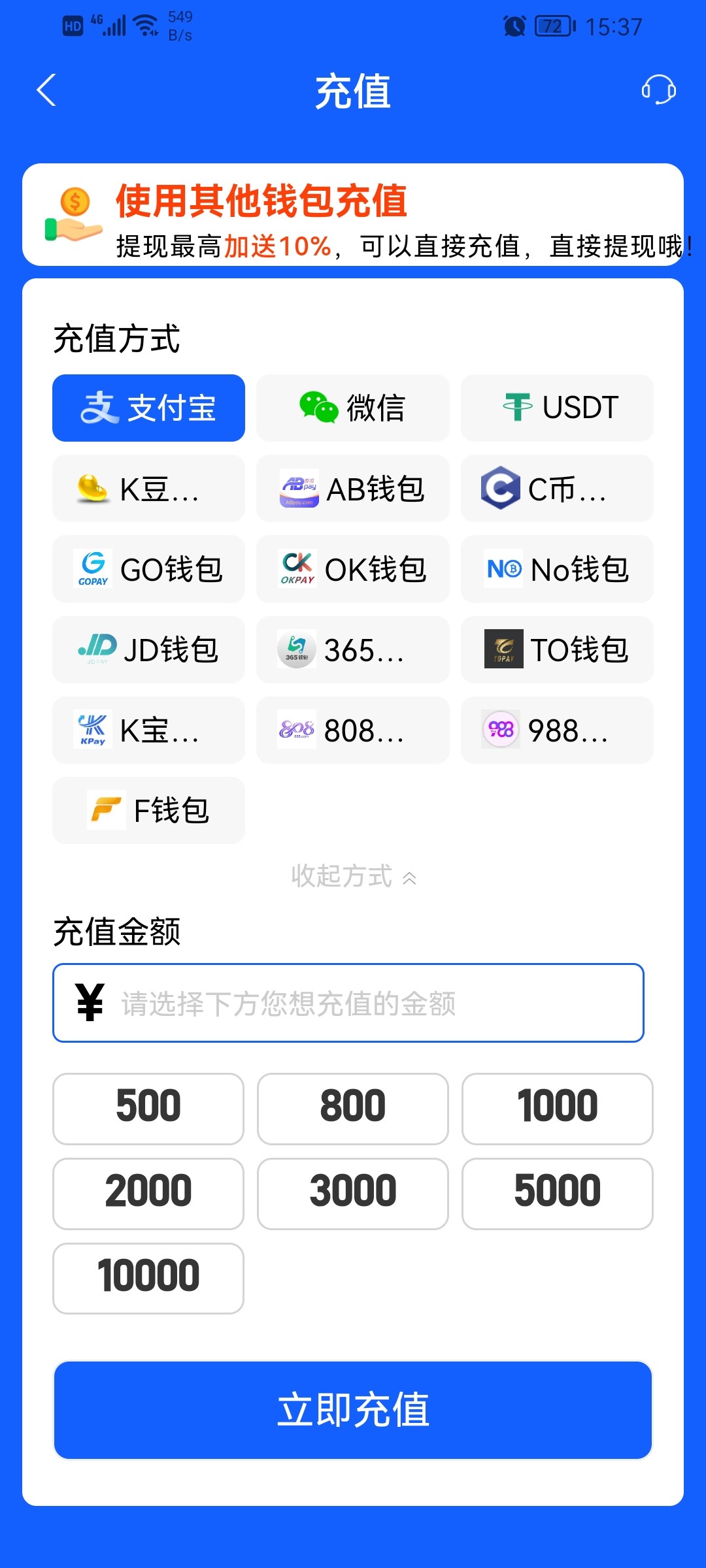The width and height of the screenshot is (706, 1568).
Task: Select GO钱包 payment option
Action: click(148, 569)
